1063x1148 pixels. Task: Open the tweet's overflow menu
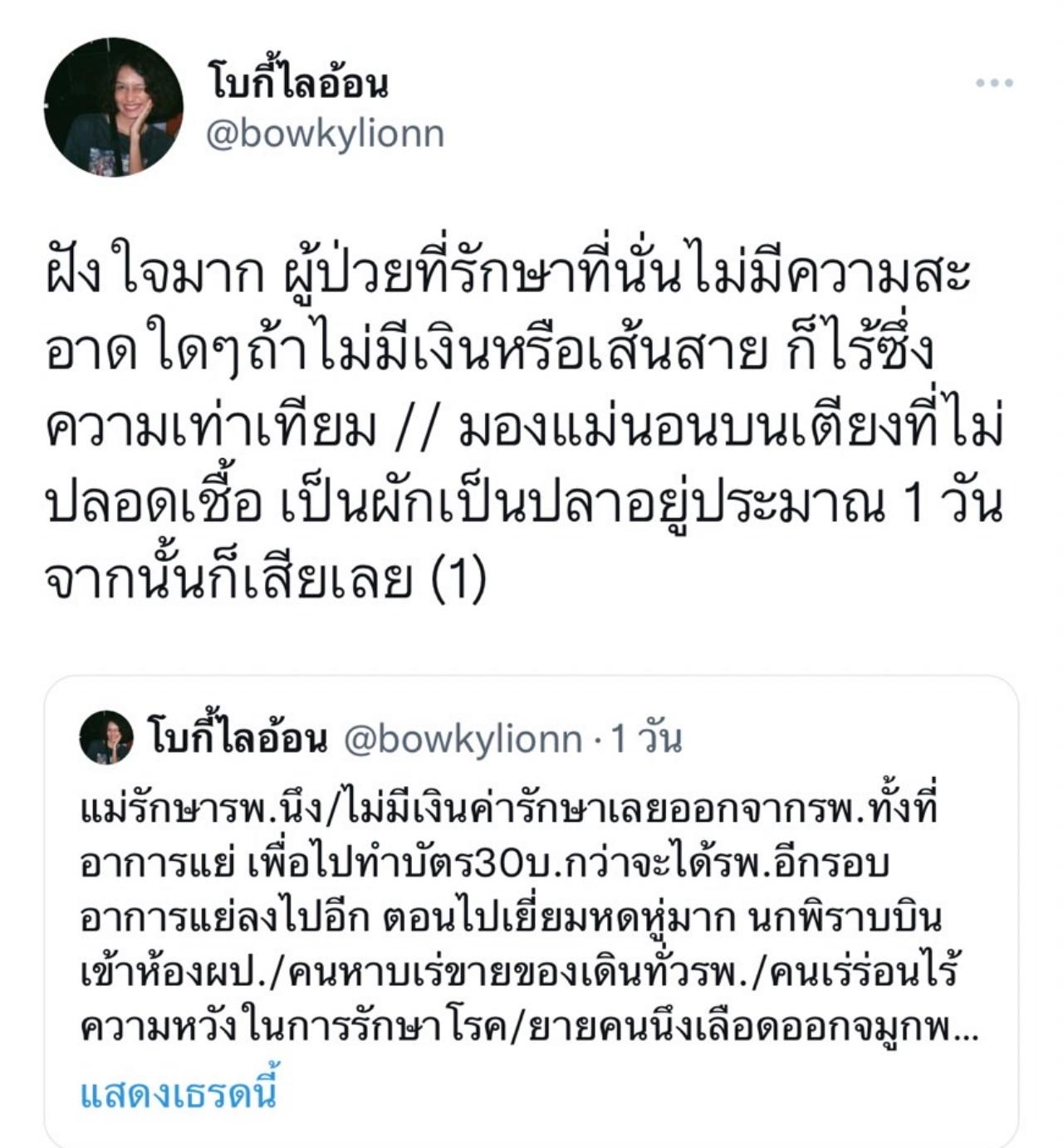coord(993,83)
